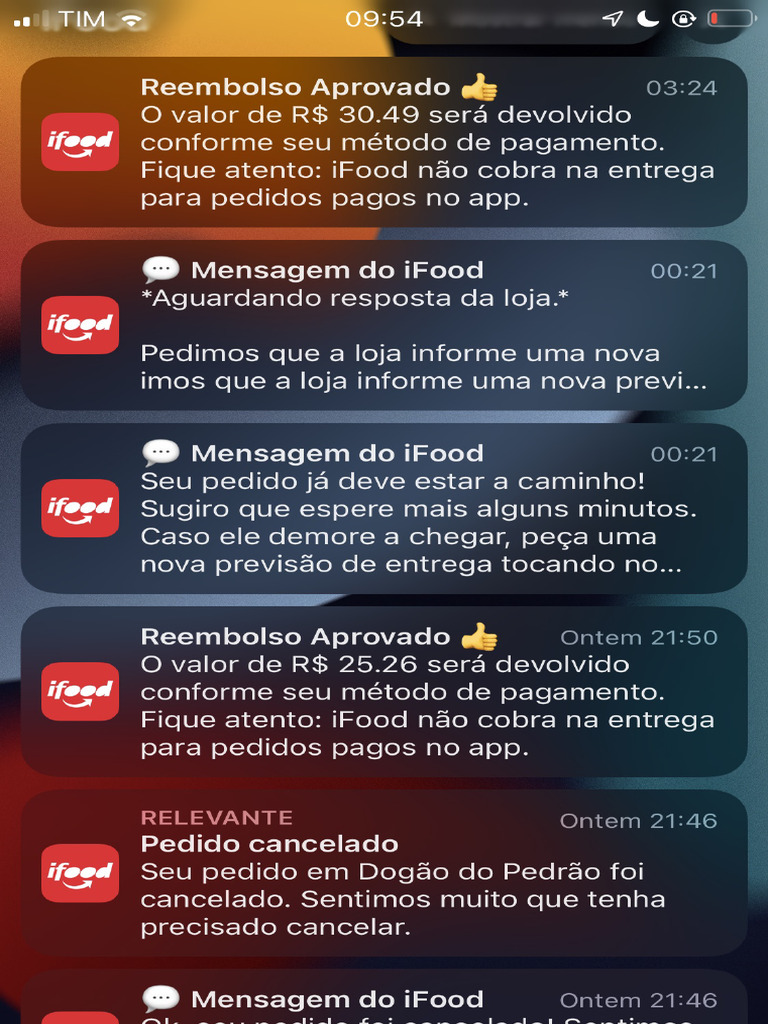Open the 'Pedido cancelado' Dogão do Pedrão notification
The width and height of the screenshot is (768, 1024).
384,873
